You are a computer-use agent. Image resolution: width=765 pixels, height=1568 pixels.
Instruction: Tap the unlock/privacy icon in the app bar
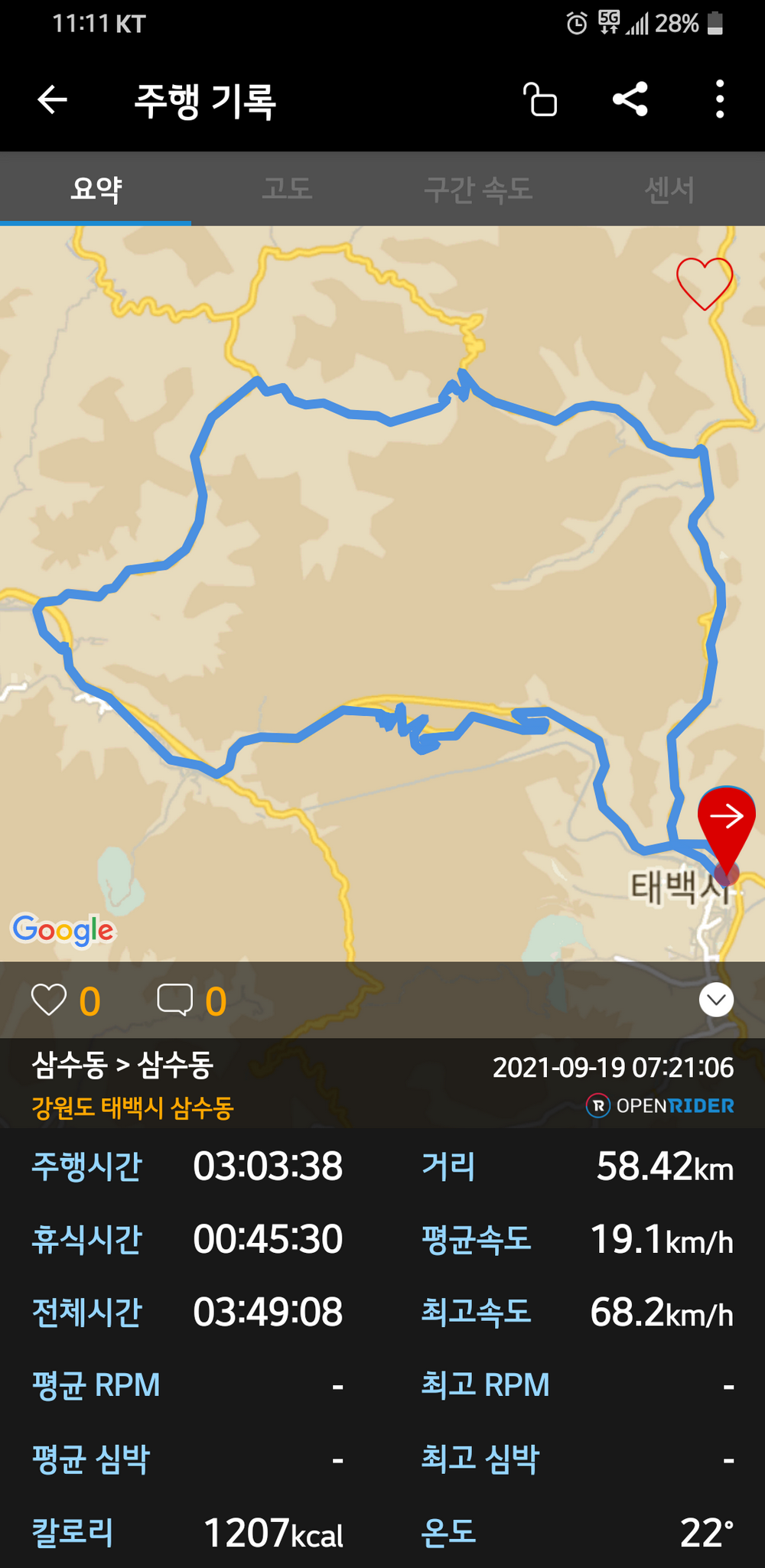(541, 100)
